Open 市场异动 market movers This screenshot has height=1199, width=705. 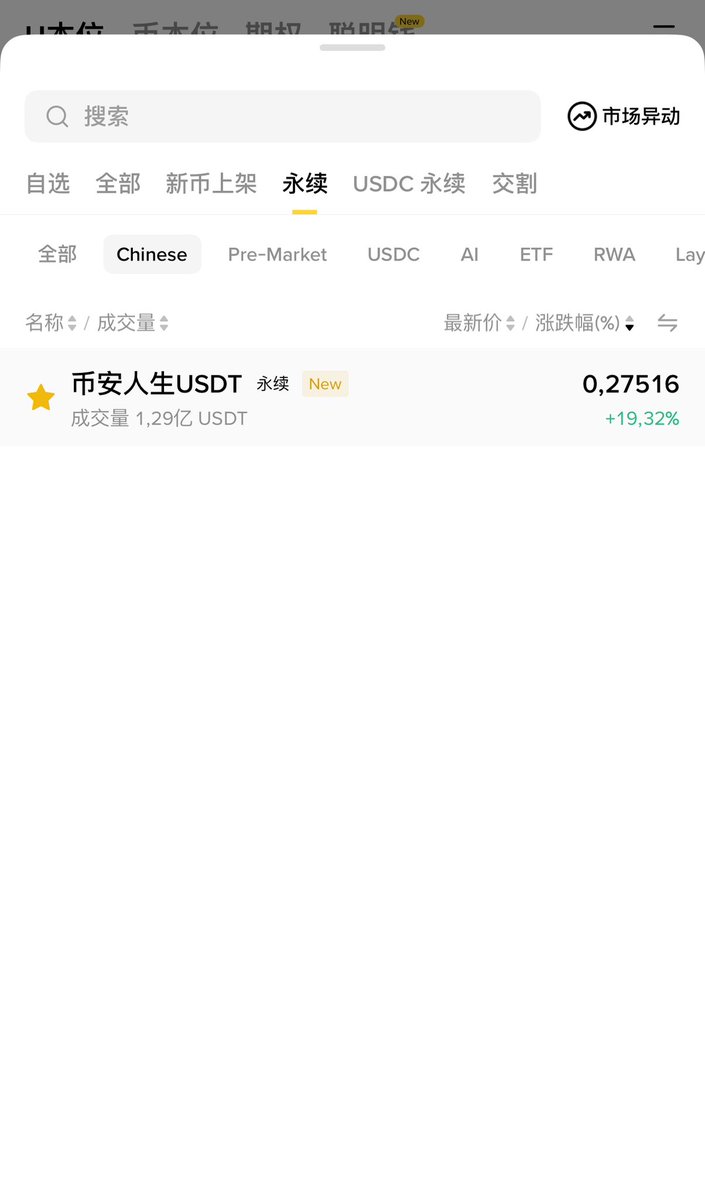point(624,117)
